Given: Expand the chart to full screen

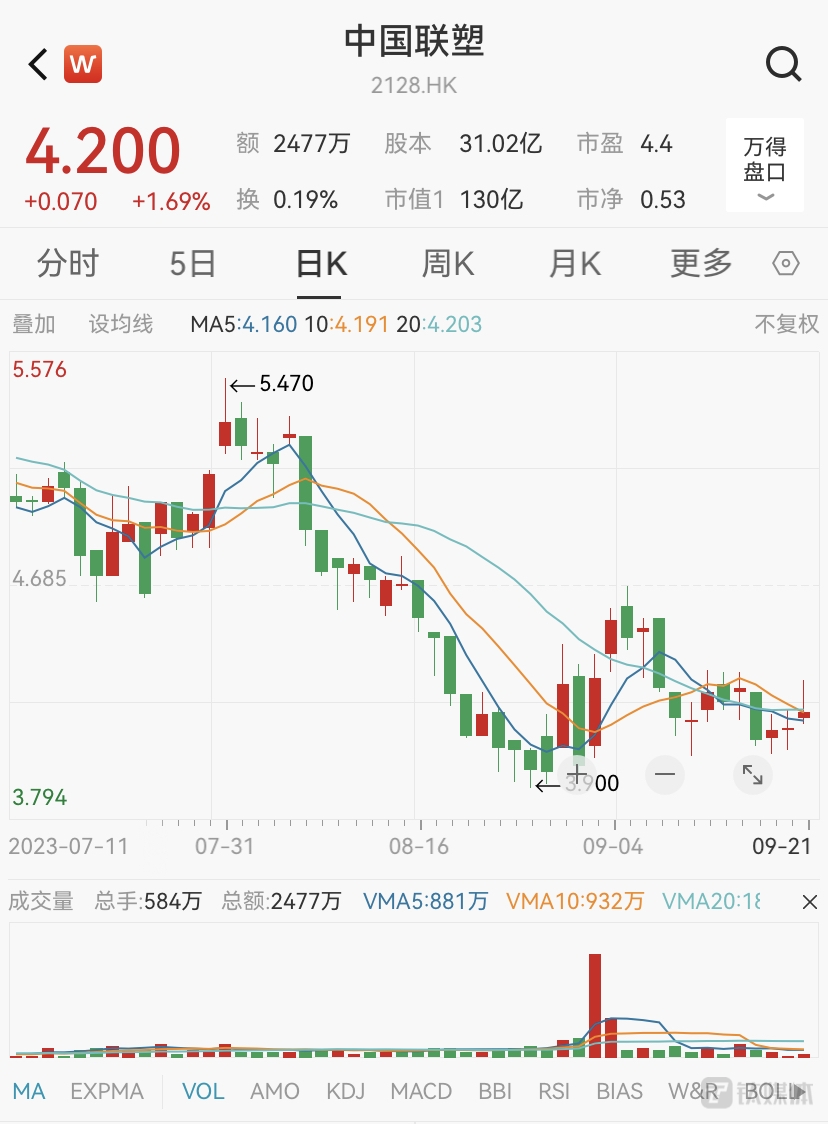Looking at the screenshot, I should point(752,774).
